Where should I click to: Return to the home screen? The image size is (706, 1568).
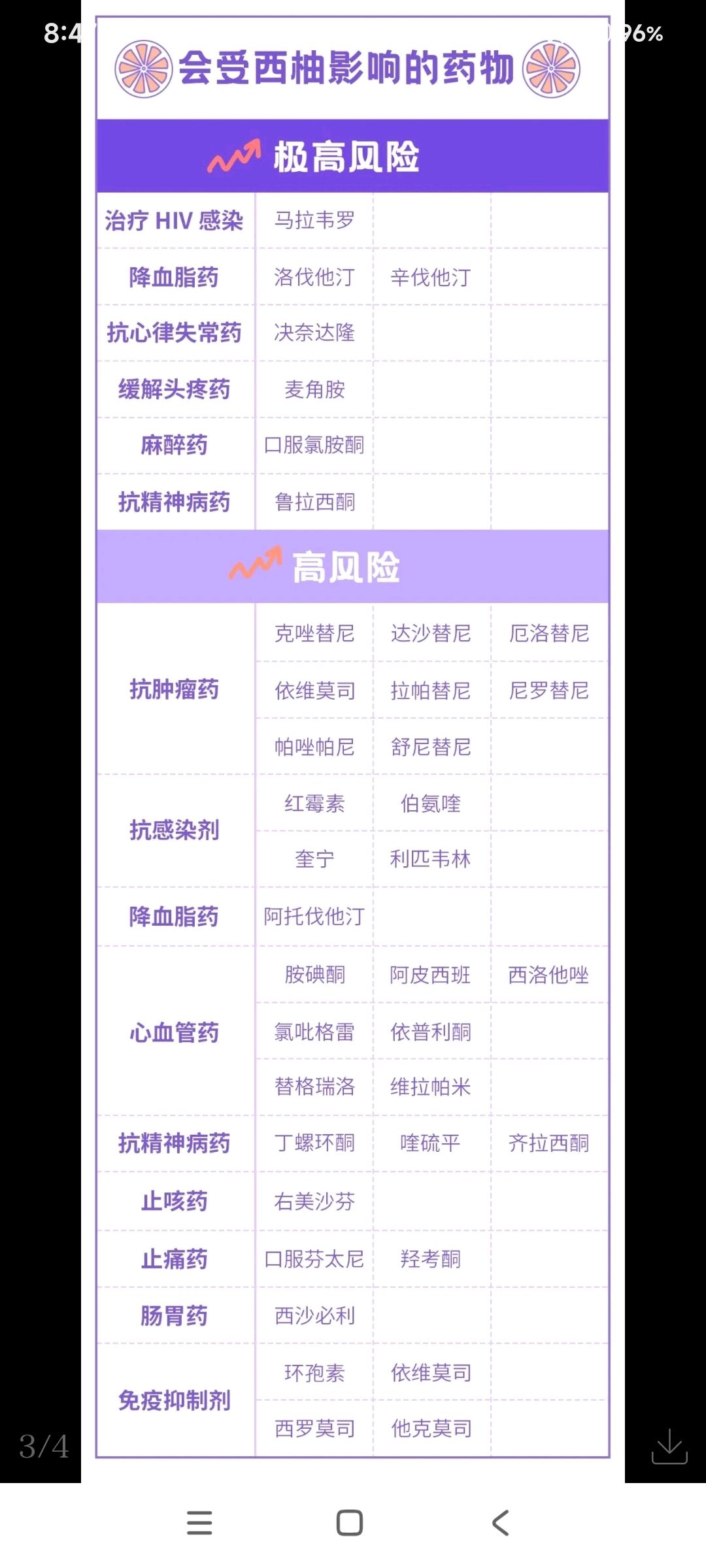point(350,1523)
